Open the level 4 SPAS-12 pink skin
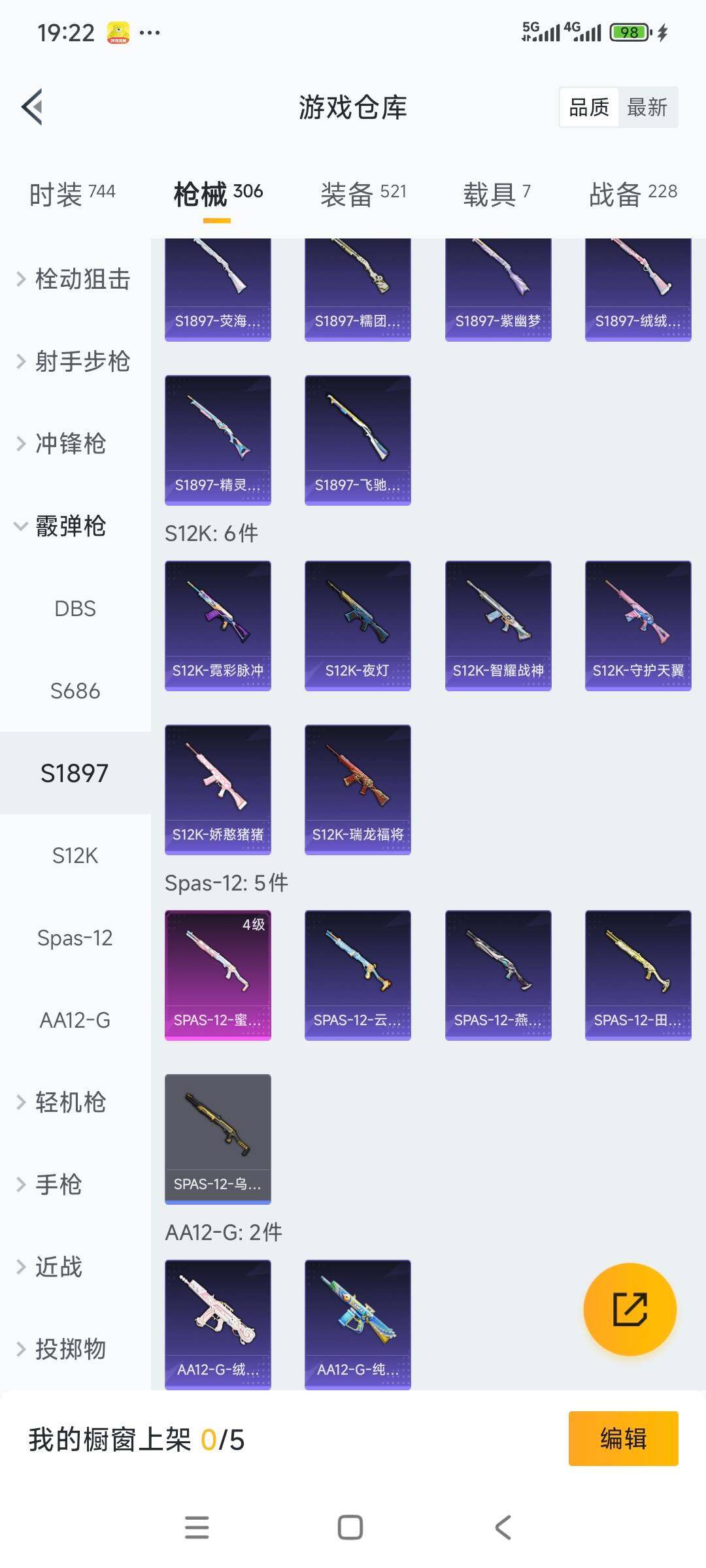The image size is (706, 1568). (218, 975)
